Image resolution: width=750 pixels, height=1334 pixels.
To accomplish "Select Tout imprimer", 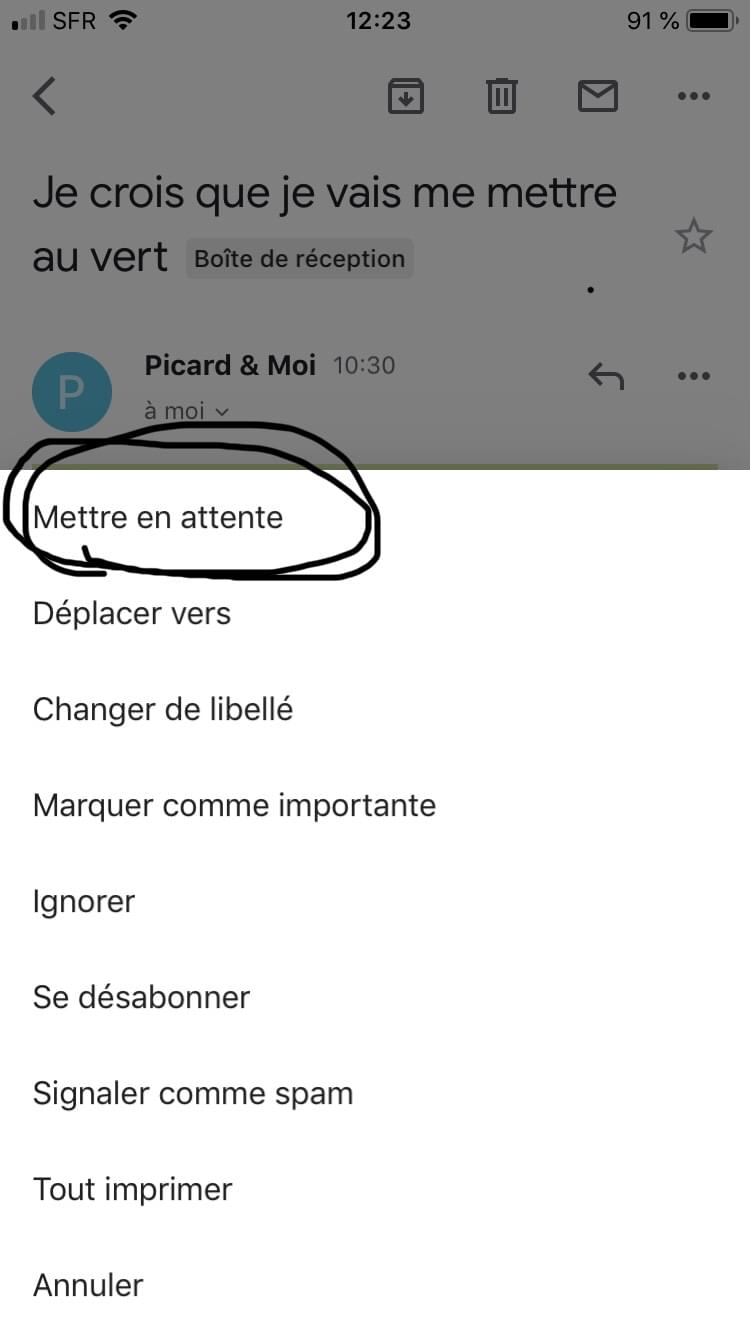I will click(x=132, y=1189).
